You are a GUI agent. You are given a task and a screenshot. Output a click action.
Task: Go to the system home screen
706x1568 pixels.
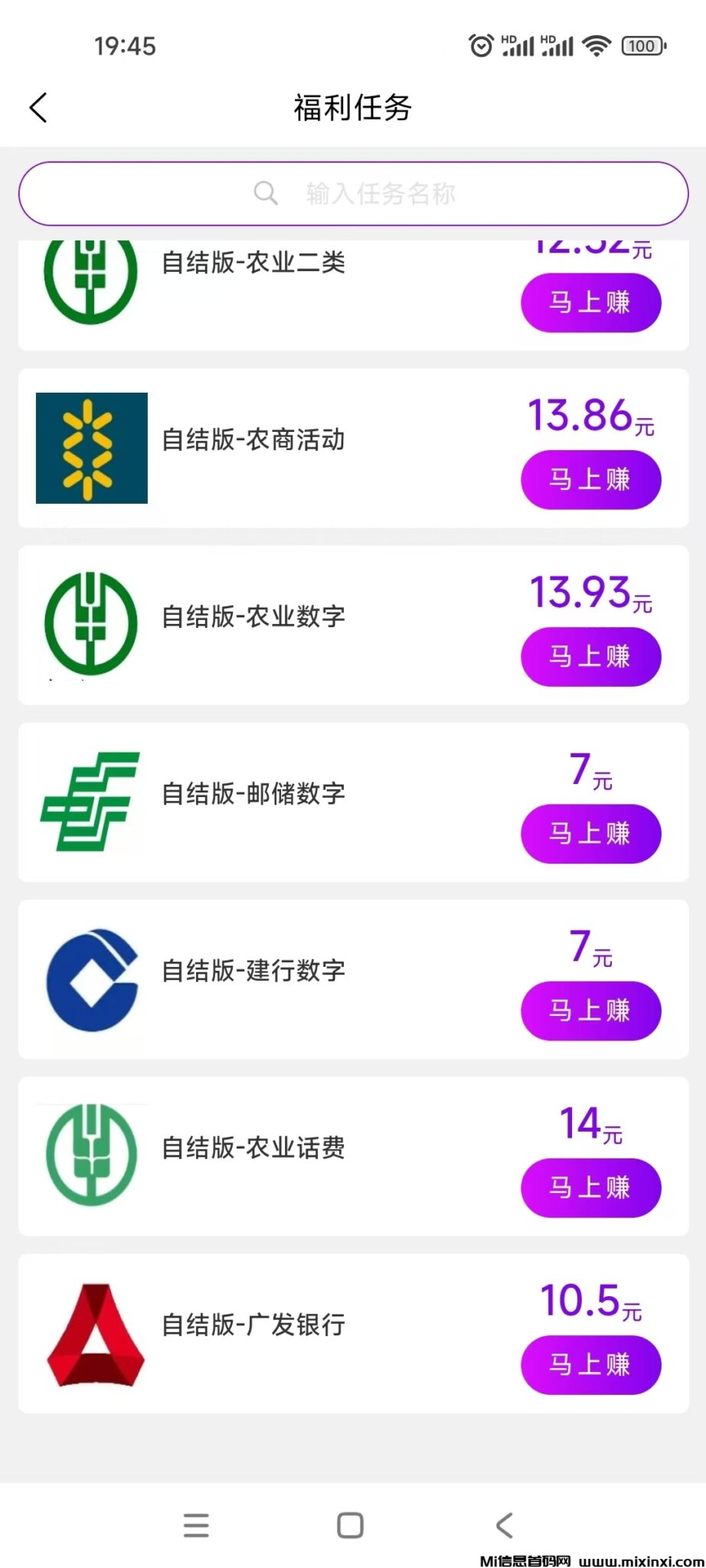350,1525
